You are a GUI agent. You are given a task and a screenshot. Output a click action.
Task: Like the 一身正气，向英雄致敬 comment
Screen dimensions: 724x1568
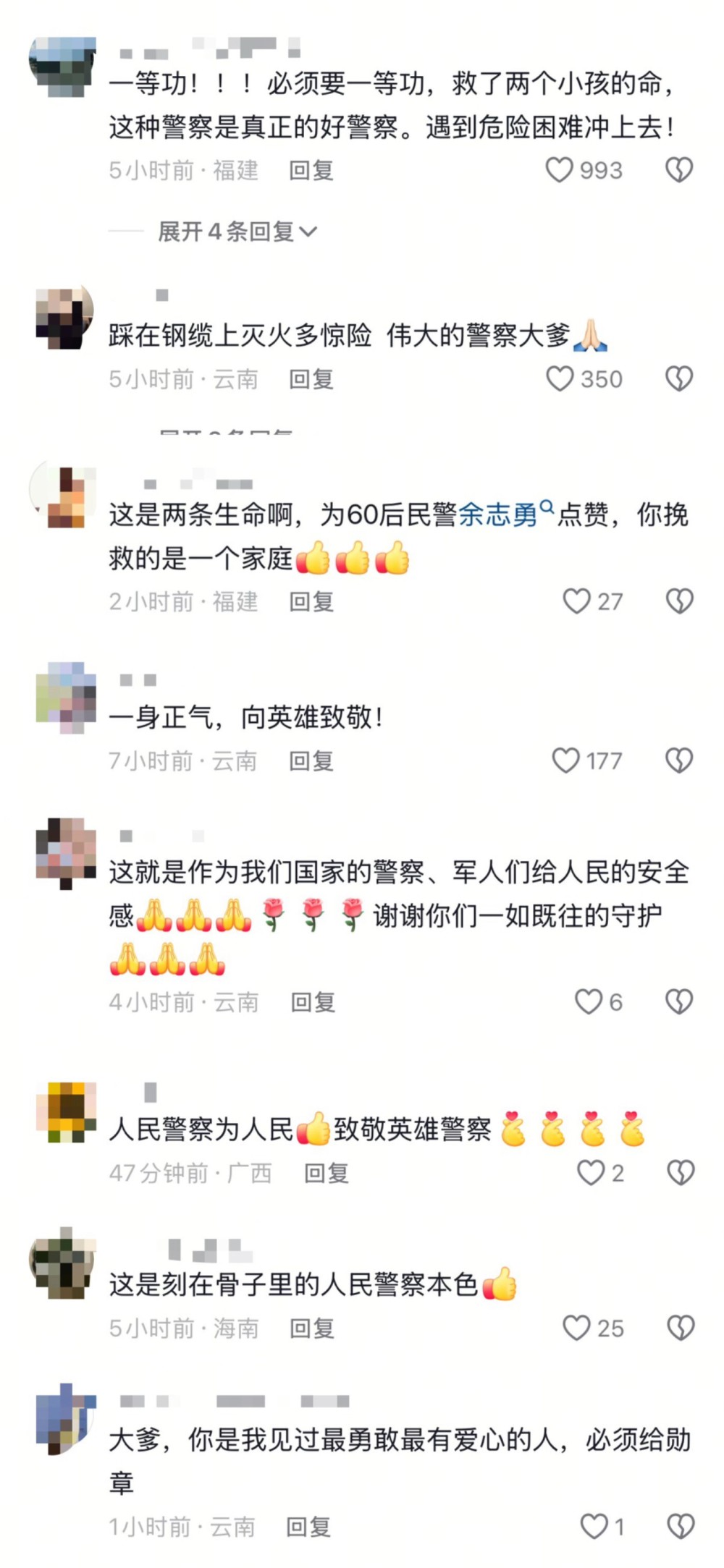click(x=565, y=760)
